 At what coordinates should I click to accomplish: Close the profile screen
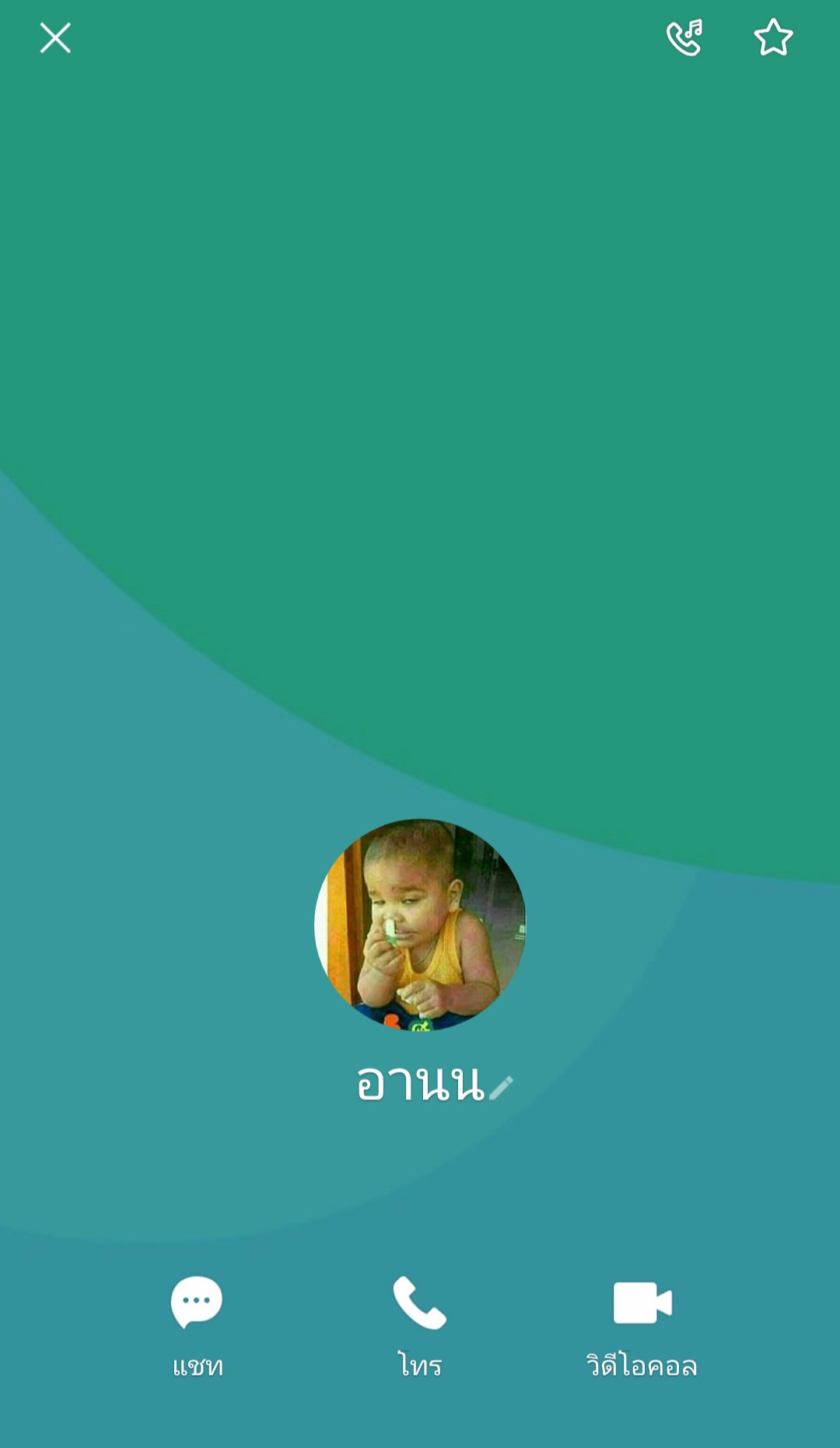pos(55,37)
